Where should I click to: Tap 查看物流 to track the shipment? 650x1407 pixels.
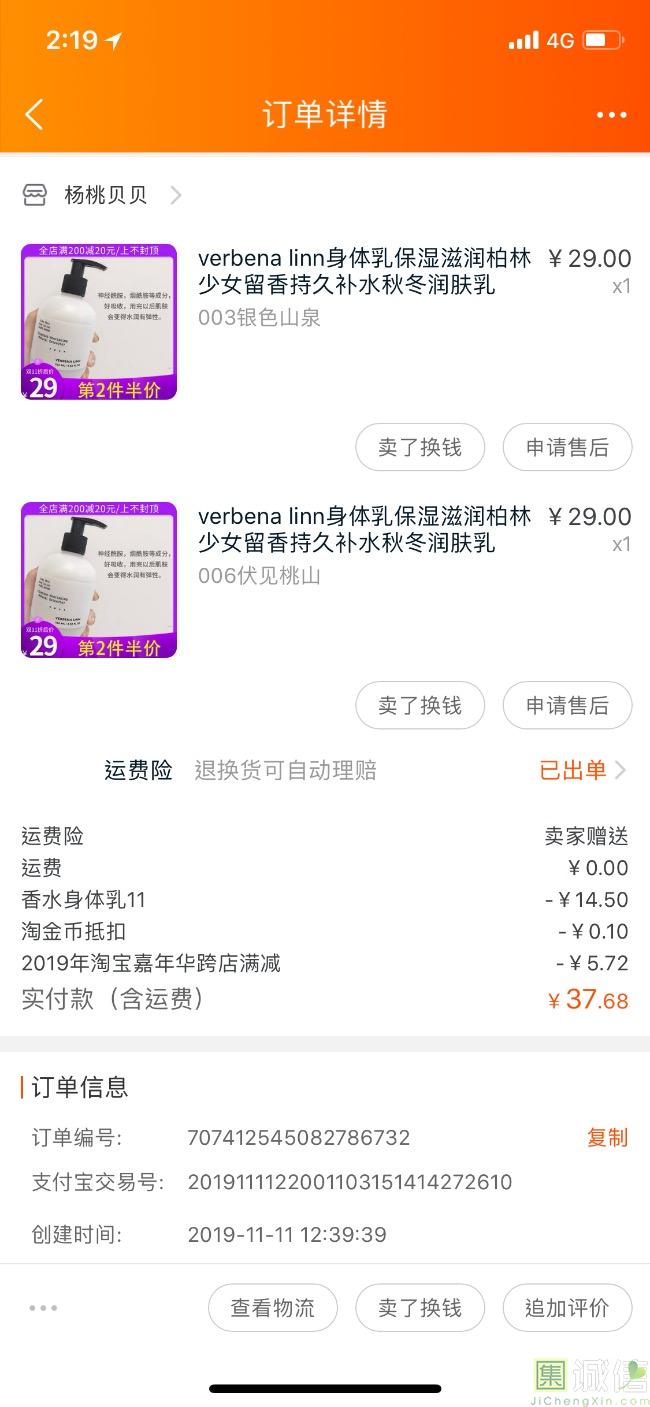(272, 1307)
